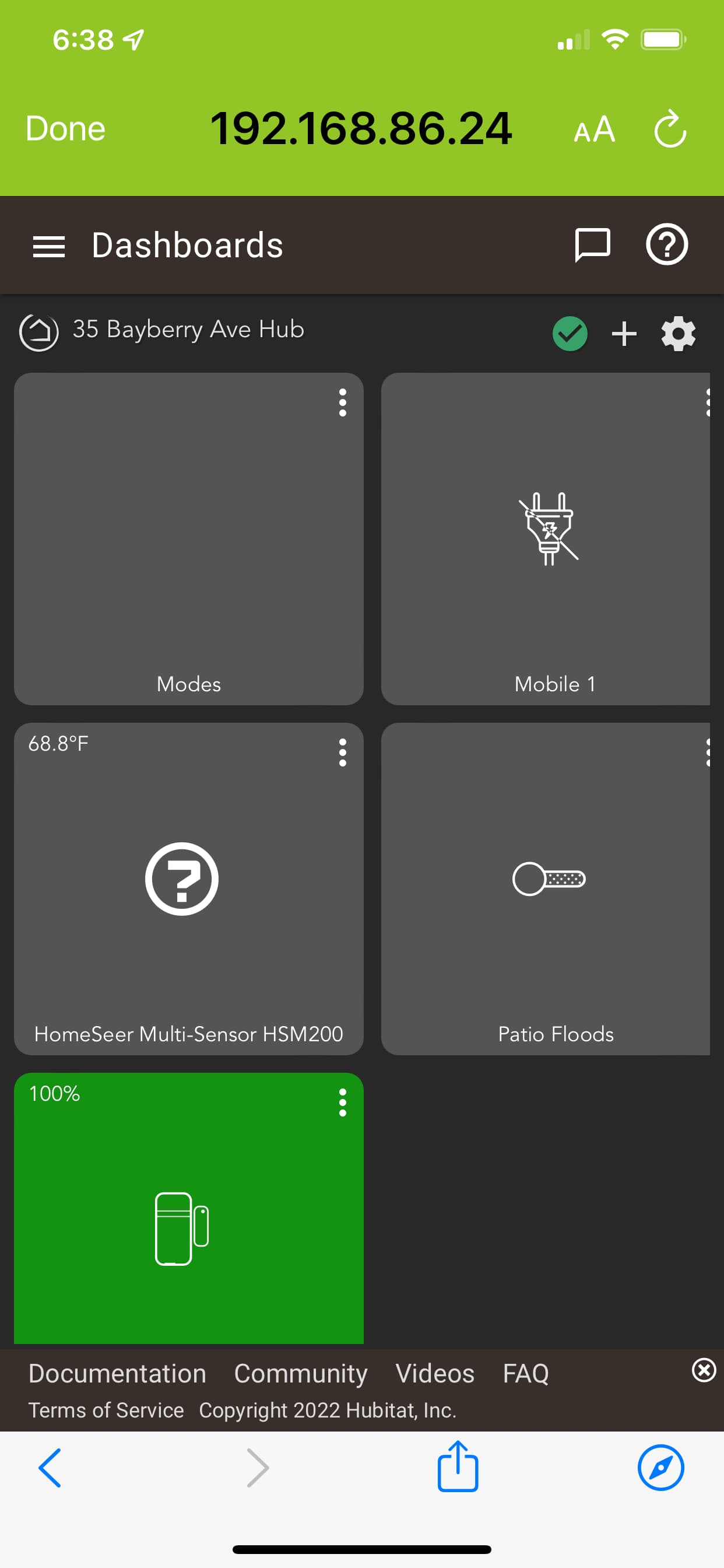Toggle the Patio Floods tile
The image size is (724, 1568).
click(x=545, y=888)
